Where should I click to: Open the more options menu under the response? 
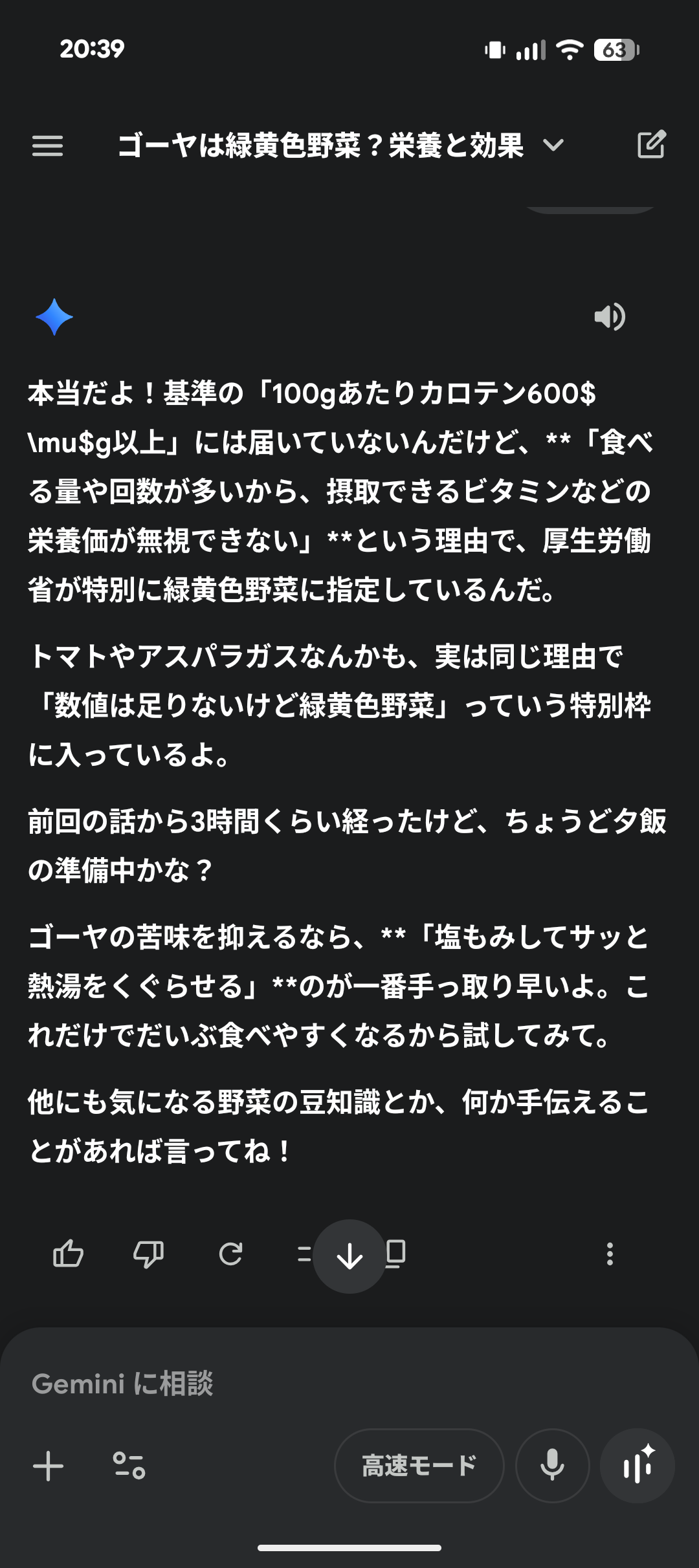click(x=609, y=1254)
